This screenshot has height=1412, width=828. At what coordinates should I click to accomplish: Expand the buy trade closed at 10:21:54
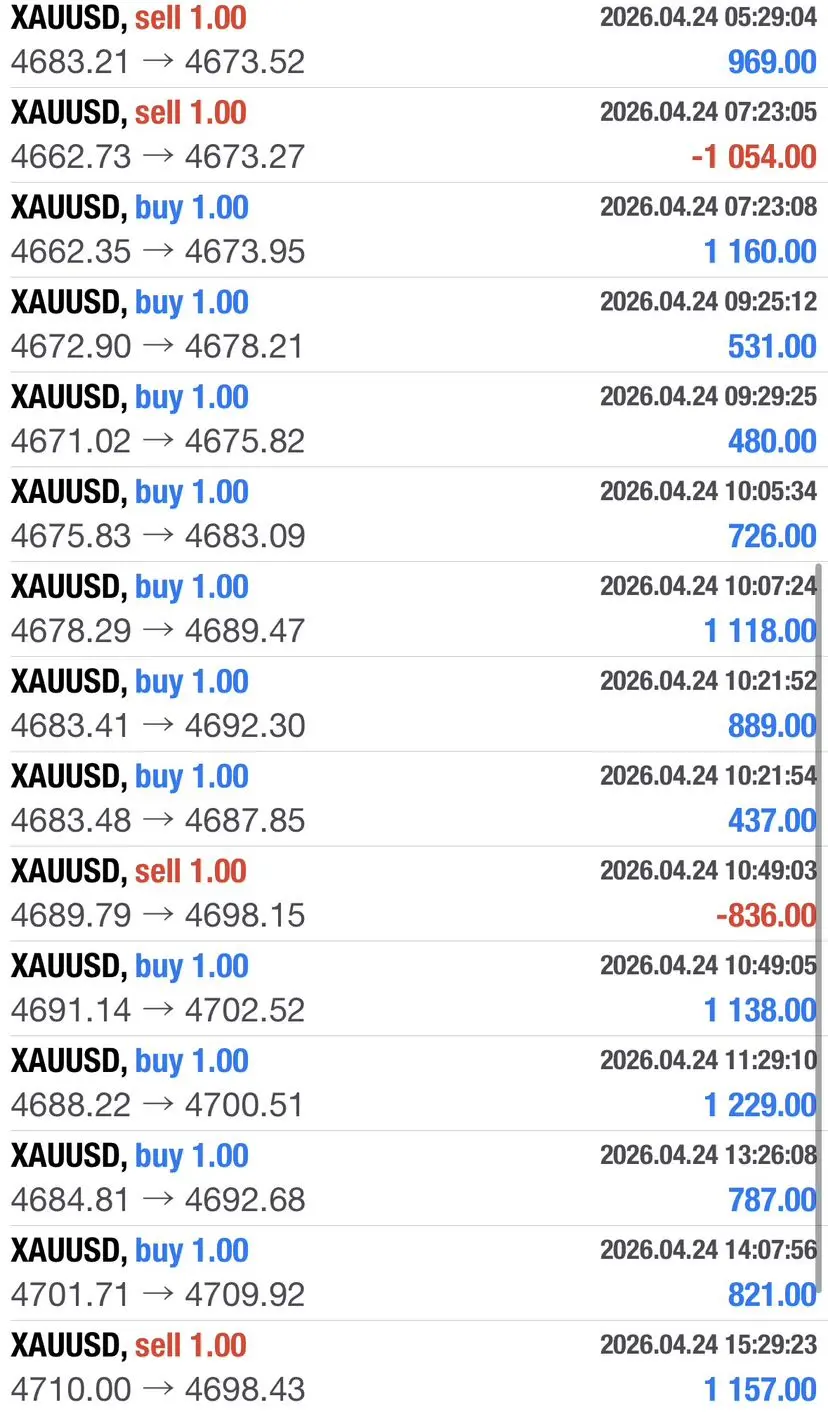point(414,799)
